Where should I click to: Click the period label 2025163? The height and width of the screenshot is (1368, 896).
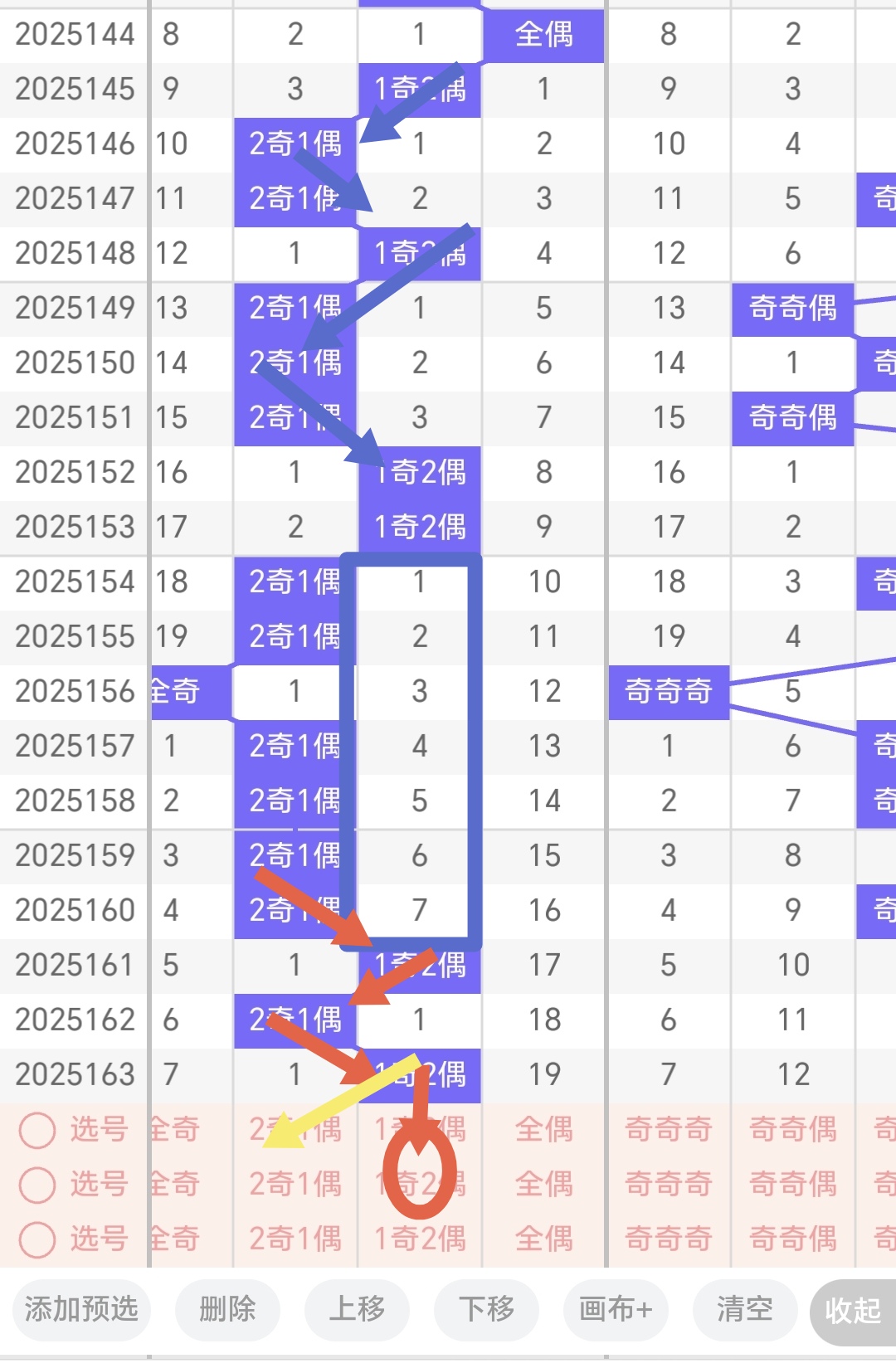73,1073
